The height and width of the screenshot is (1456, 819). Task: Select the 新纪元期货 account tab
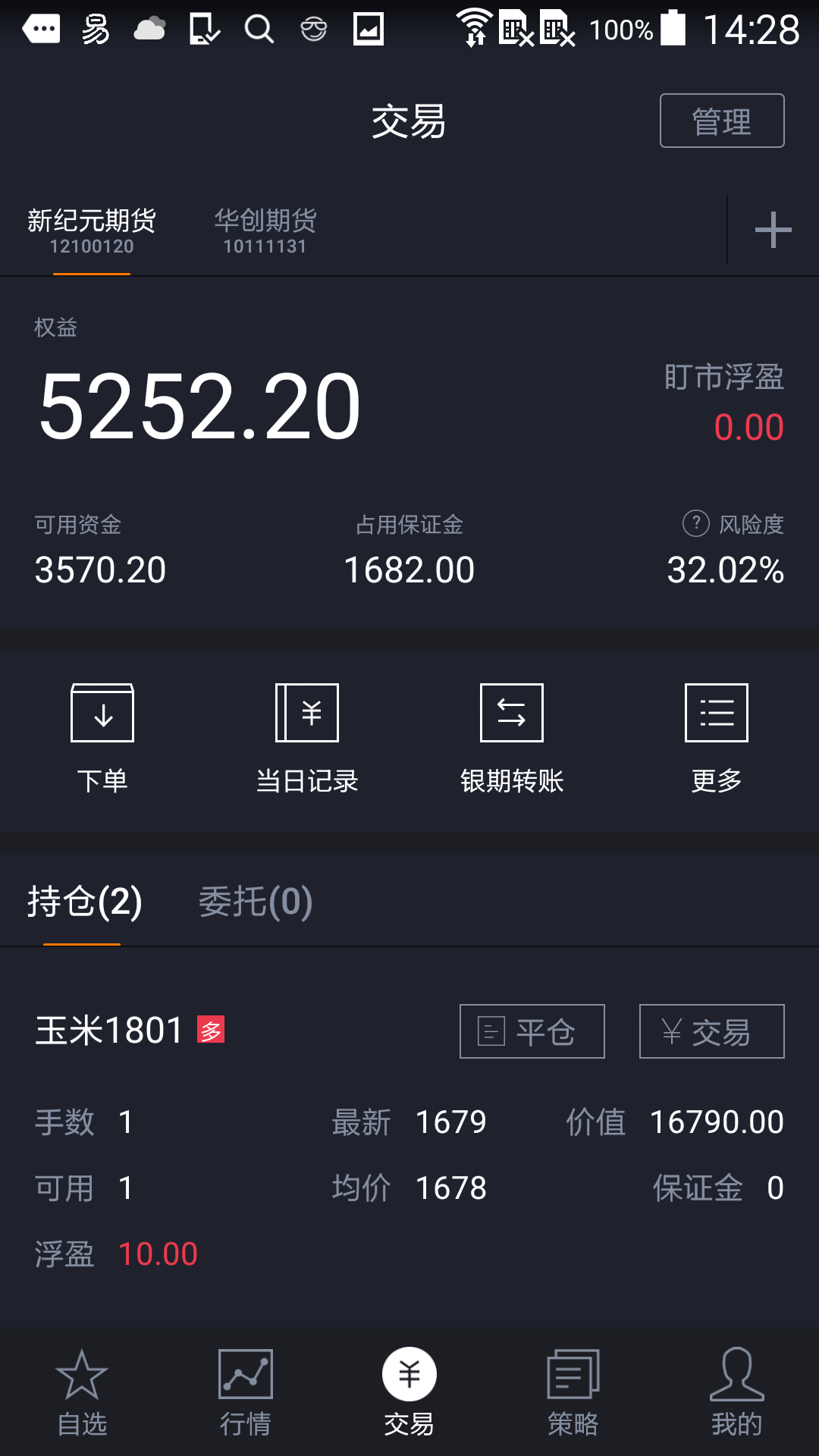92,231
